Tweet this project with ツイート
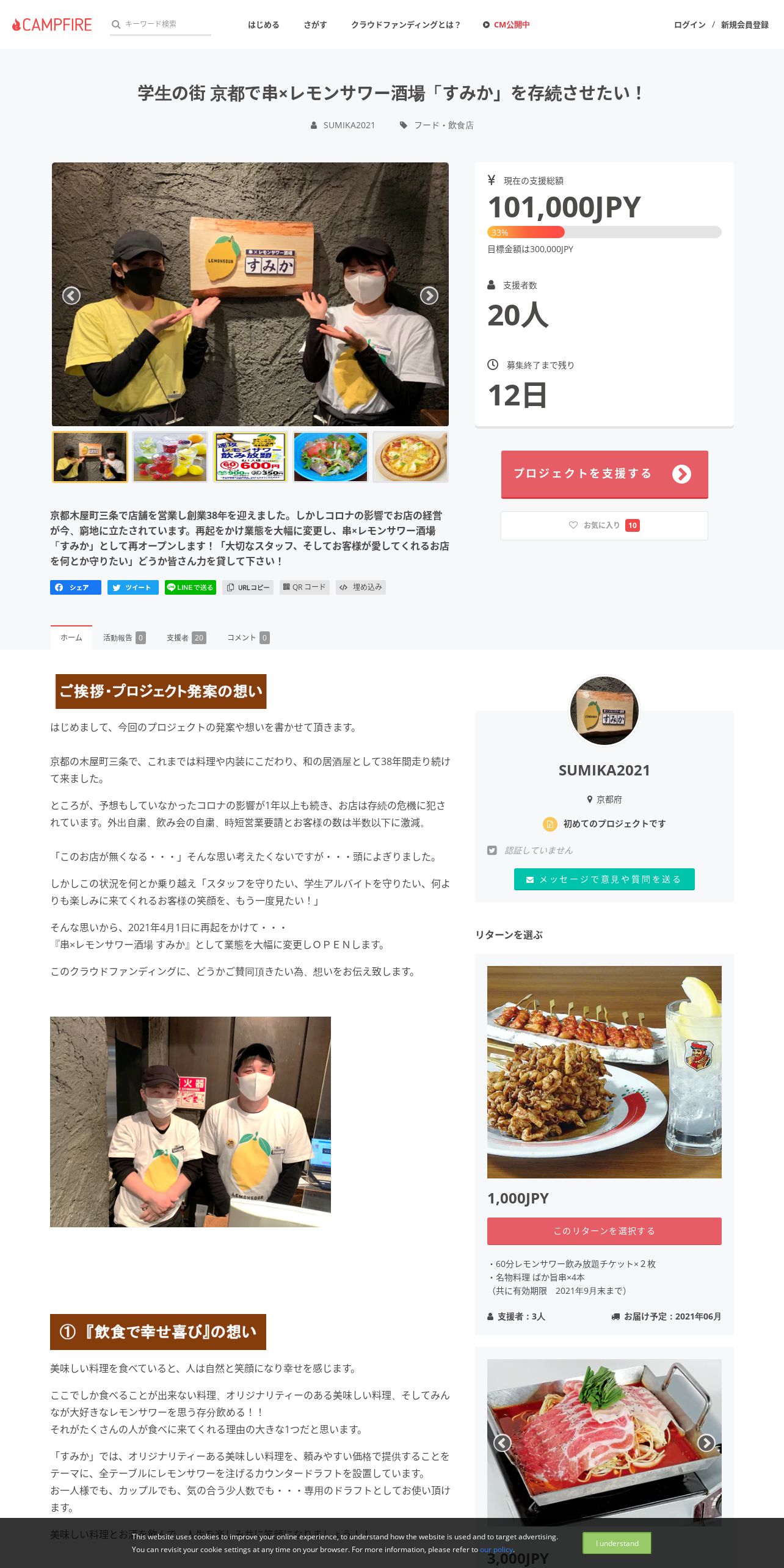Screen dimensions: 784x1568 coord(132,587)
